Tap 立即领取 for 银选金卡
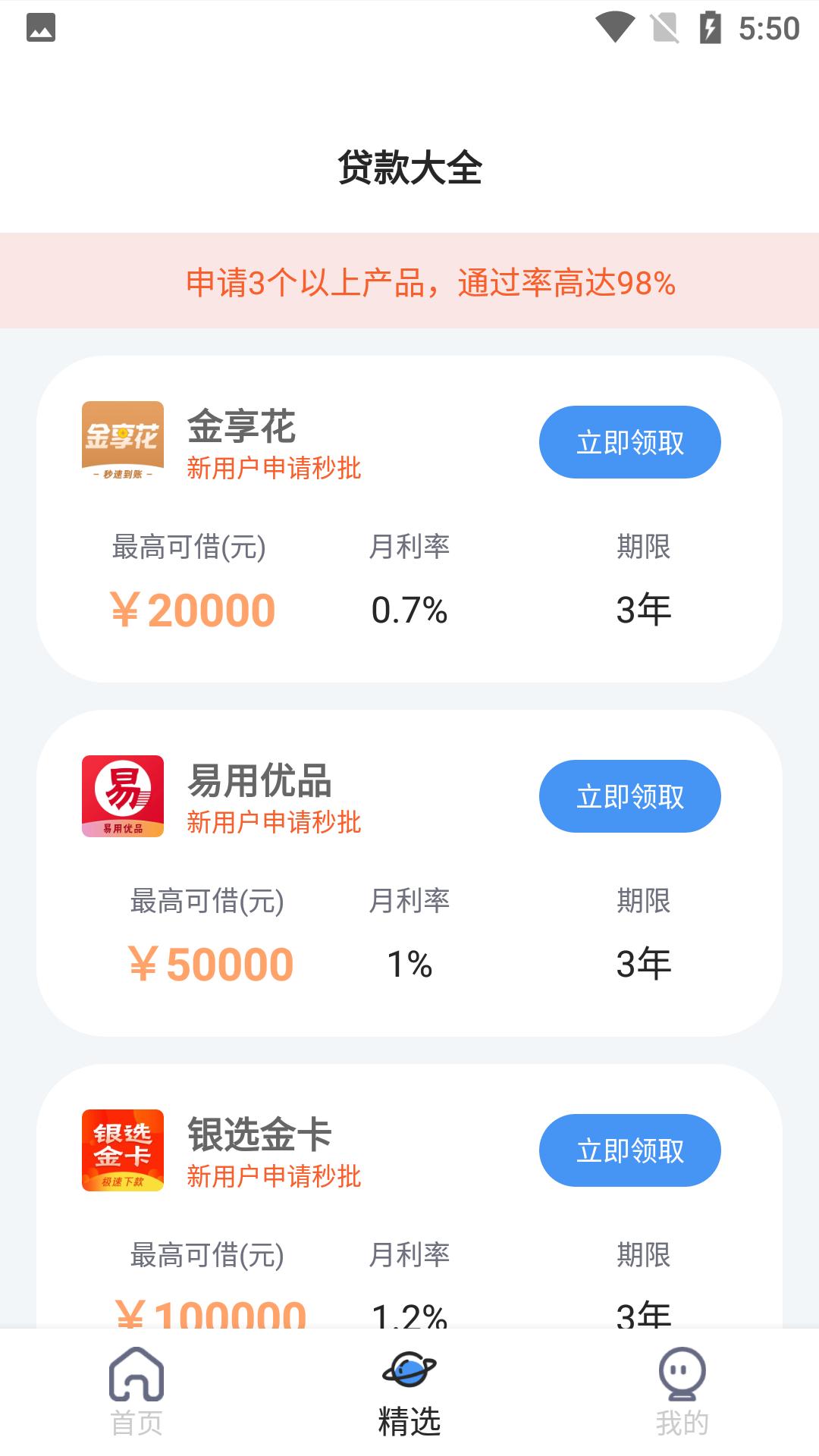Screen dimensions: 819x1456 click(x=629, y=1150)
